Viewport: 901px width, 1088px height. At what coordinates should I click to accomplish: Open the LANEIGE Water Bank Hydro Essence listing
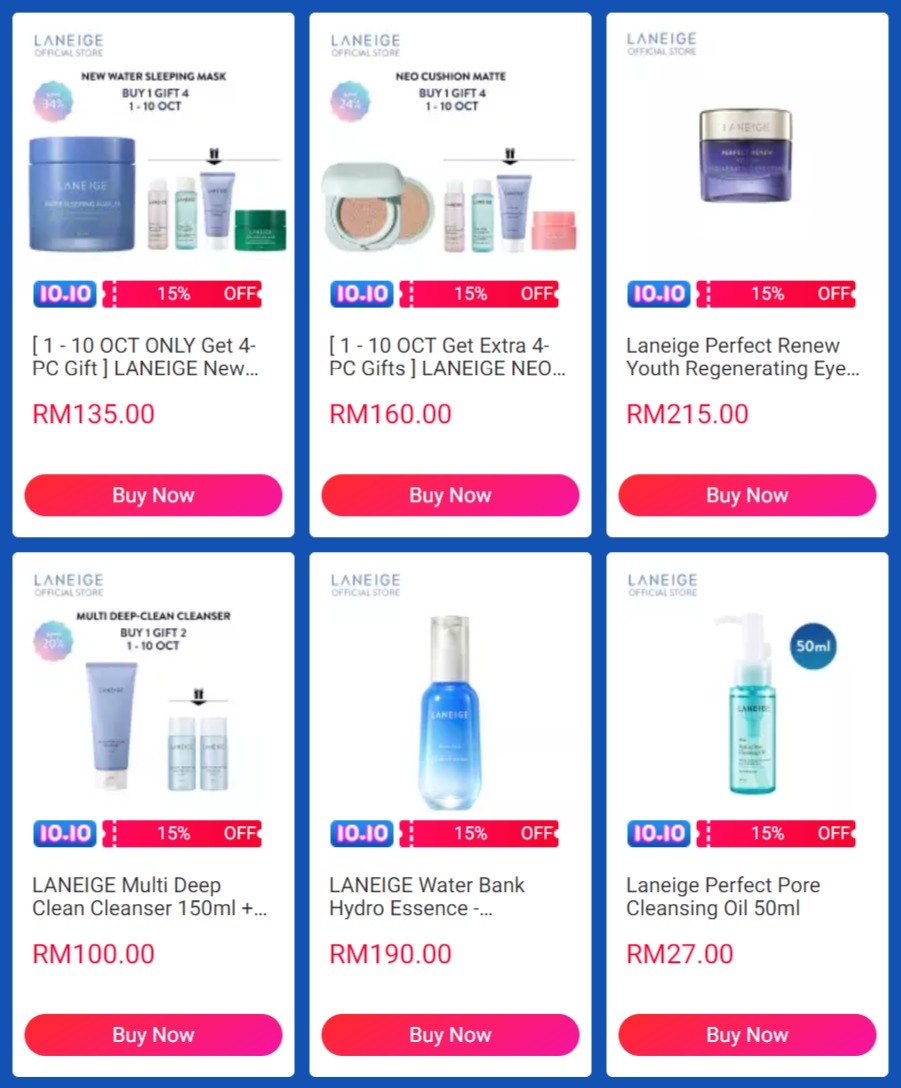427,897
